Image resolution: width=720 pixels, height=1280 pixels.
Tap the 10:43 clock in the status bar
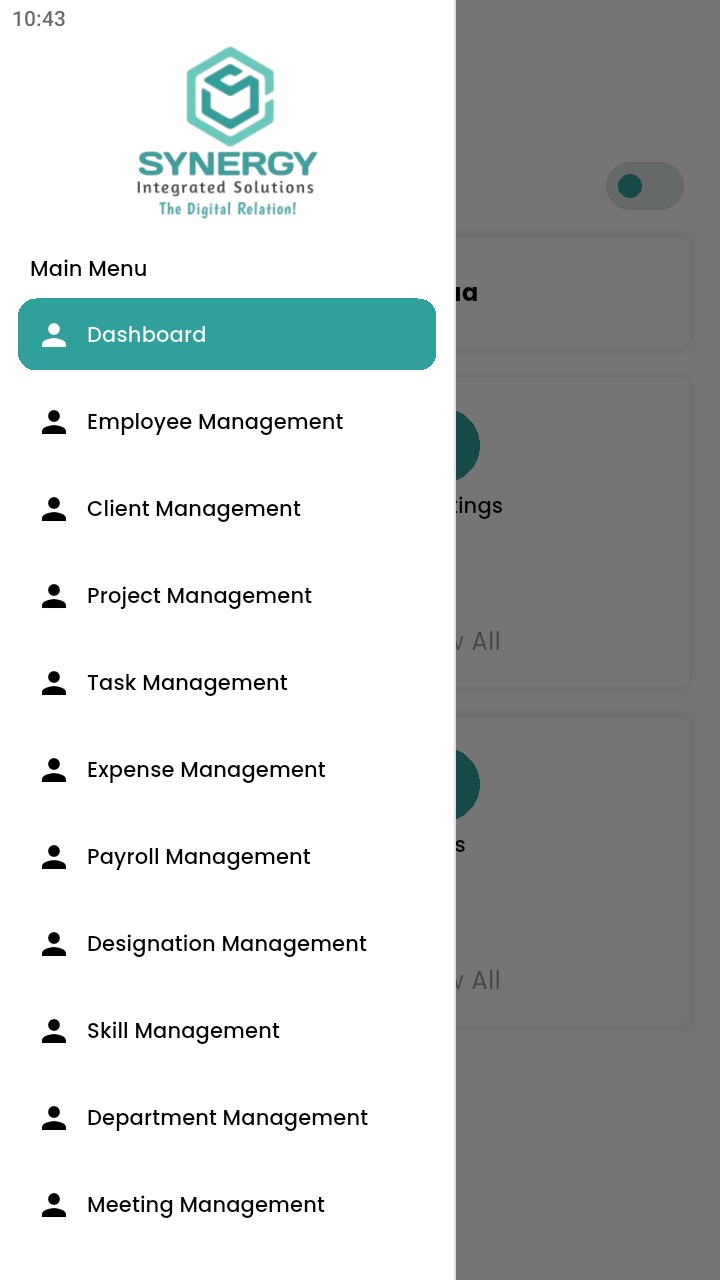tap(40, 18)
